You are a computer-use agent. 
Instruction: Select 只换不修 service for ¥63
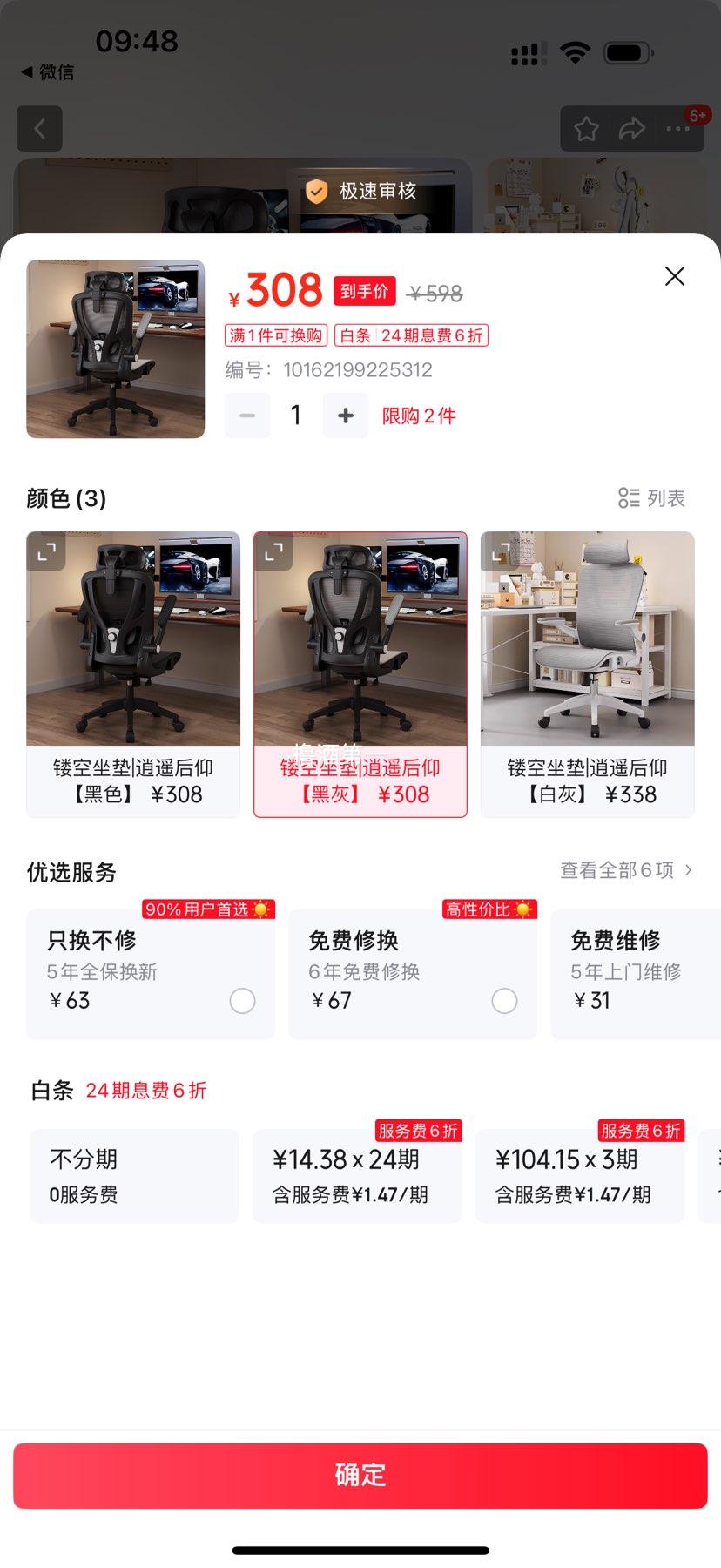[242, 1001]
